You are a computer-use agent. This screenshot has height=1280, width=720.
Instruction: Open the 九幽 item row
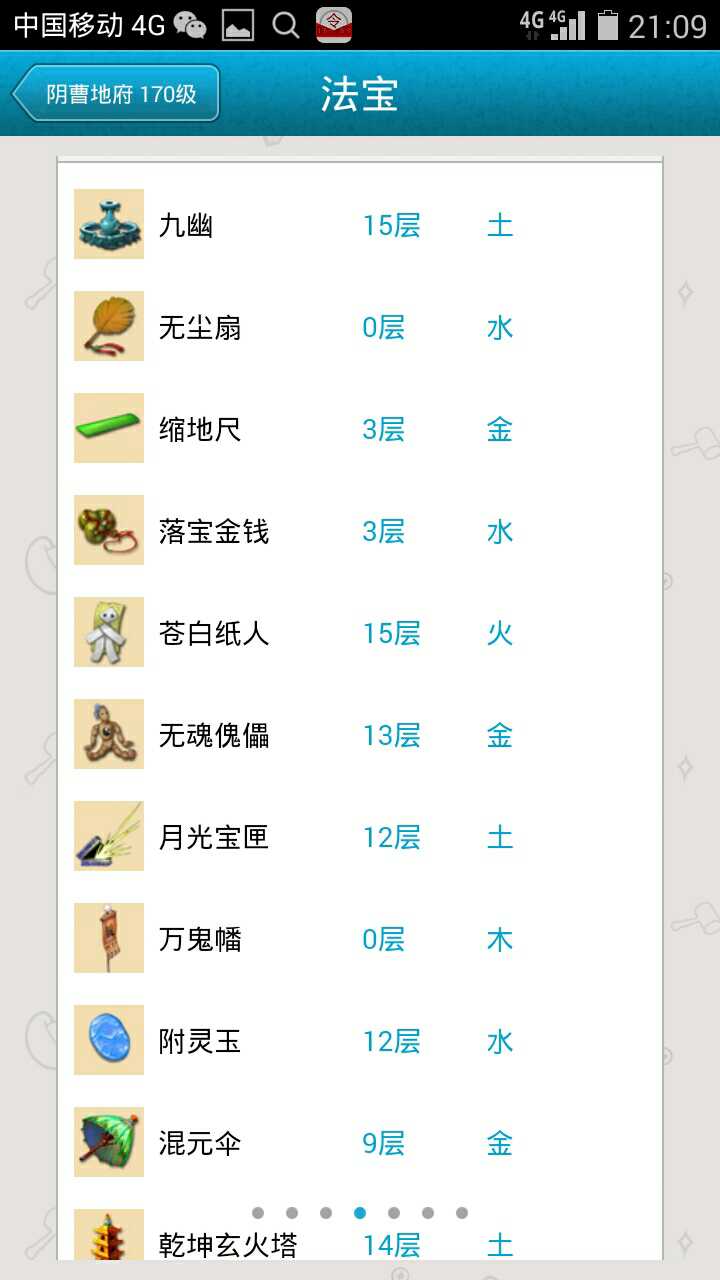[360, 225]
